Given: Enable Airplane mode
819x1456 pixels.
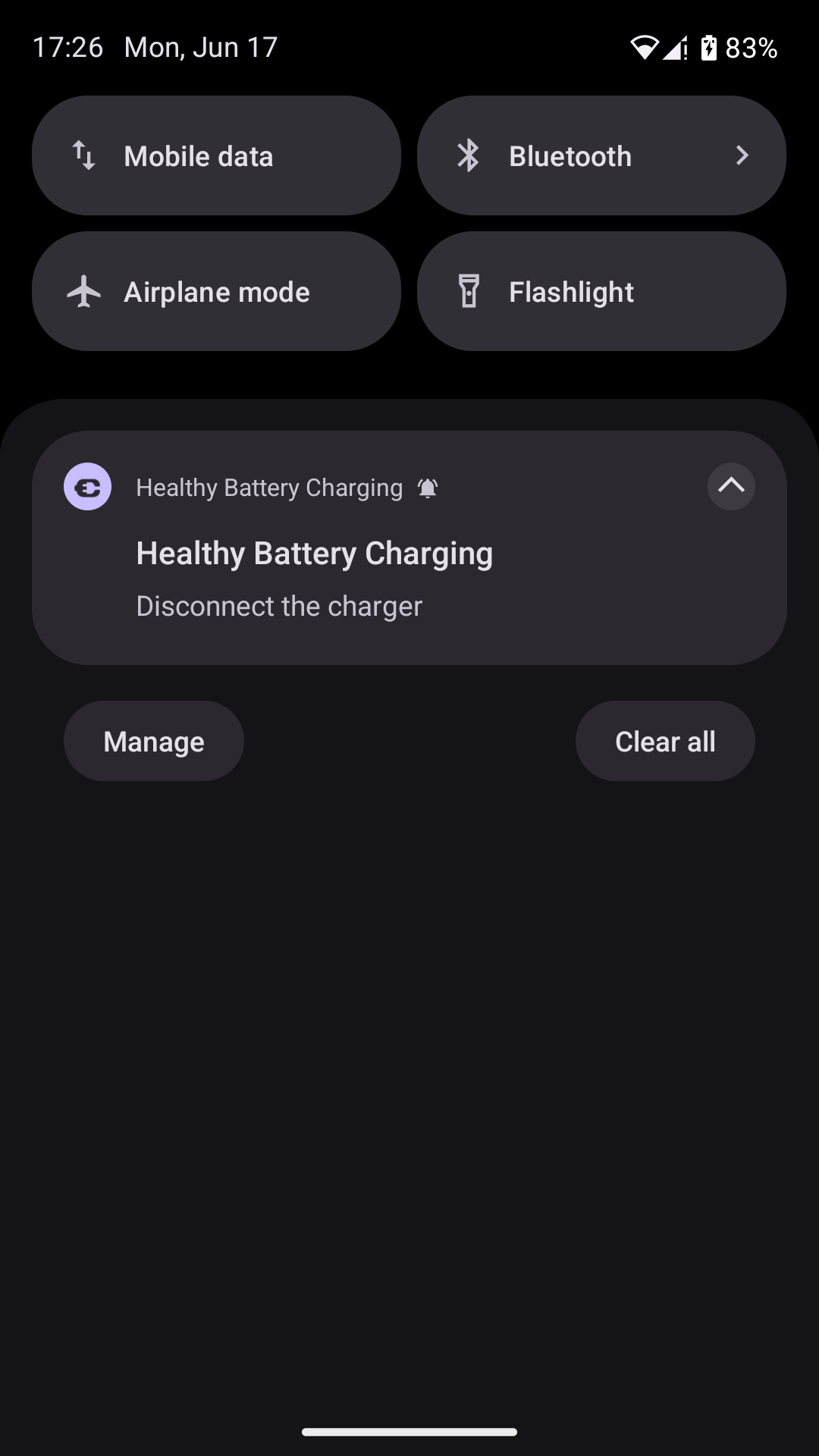Looking at the screenshot, I should click(x=215, y=291).
